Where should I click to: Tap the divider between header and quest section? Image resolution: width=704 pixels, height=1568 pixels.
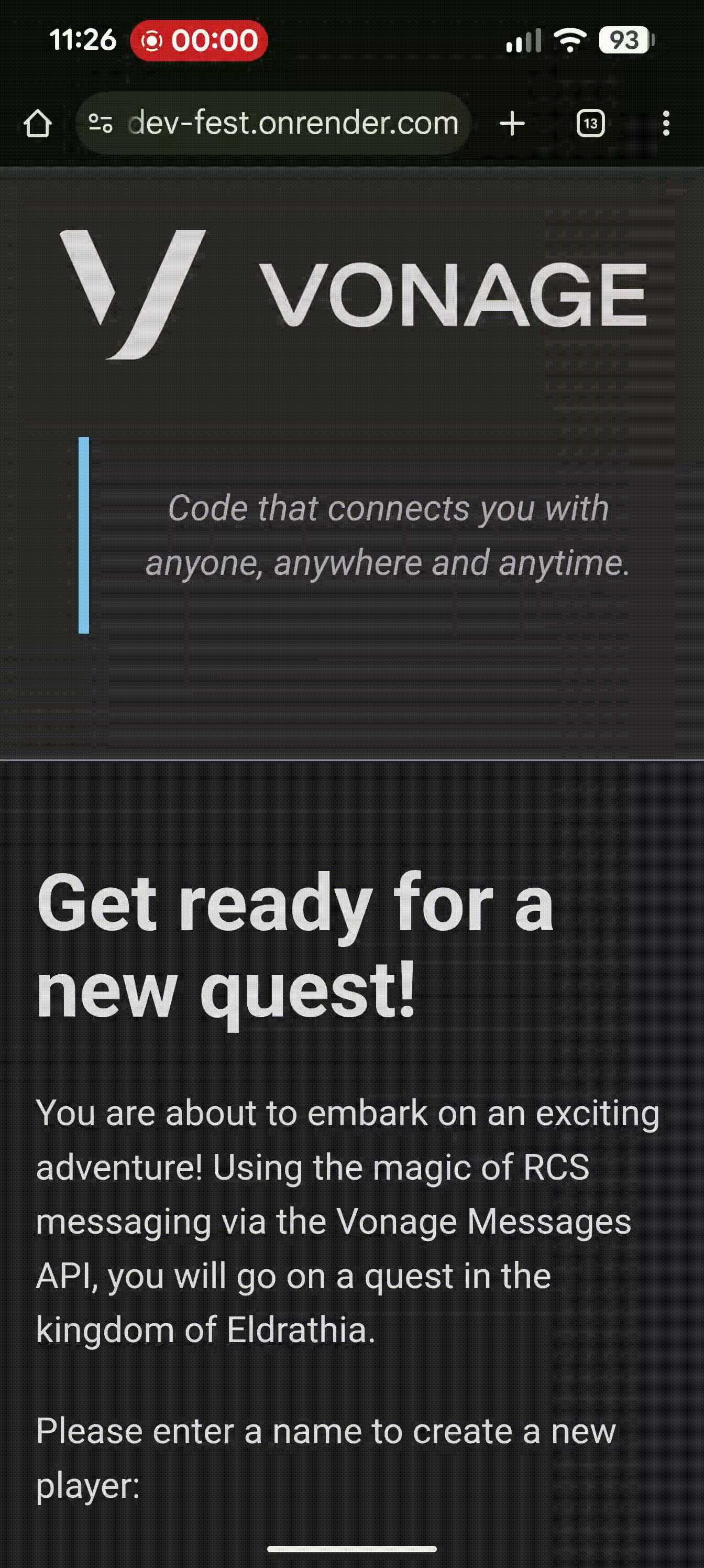point(351,761)
